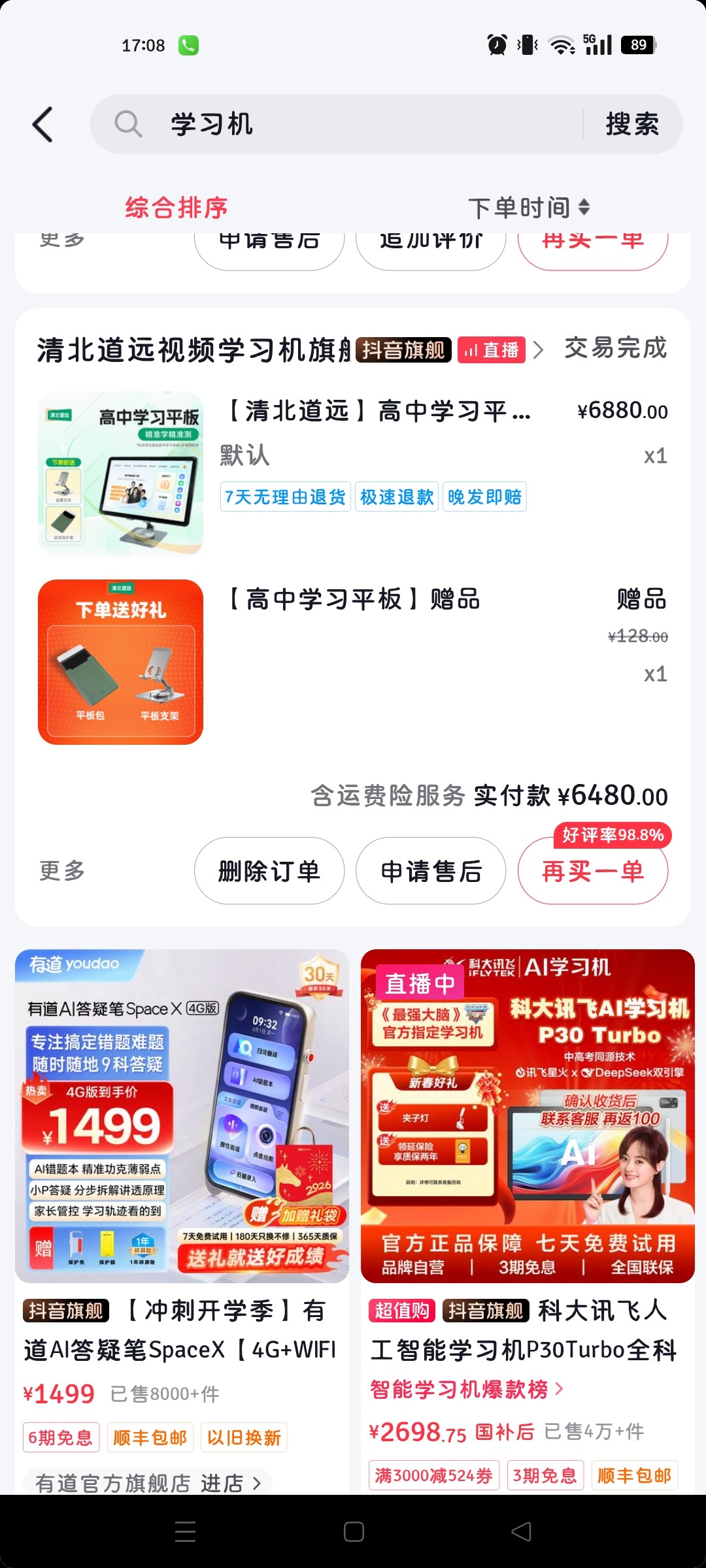Screen dimensions: 706x1568
Task: Tap 申请售后 on the 6480 order
Action: [x=431, y=871]
